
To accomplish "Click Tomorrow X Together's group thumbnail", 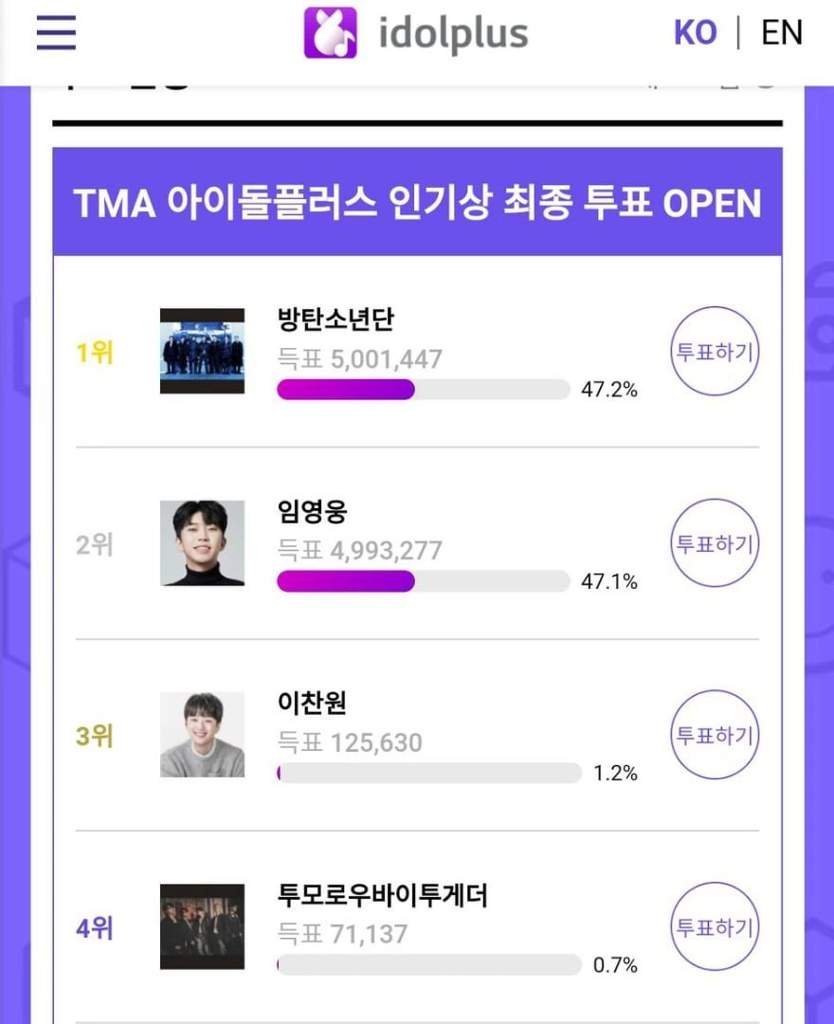I will tap(204, 927).
